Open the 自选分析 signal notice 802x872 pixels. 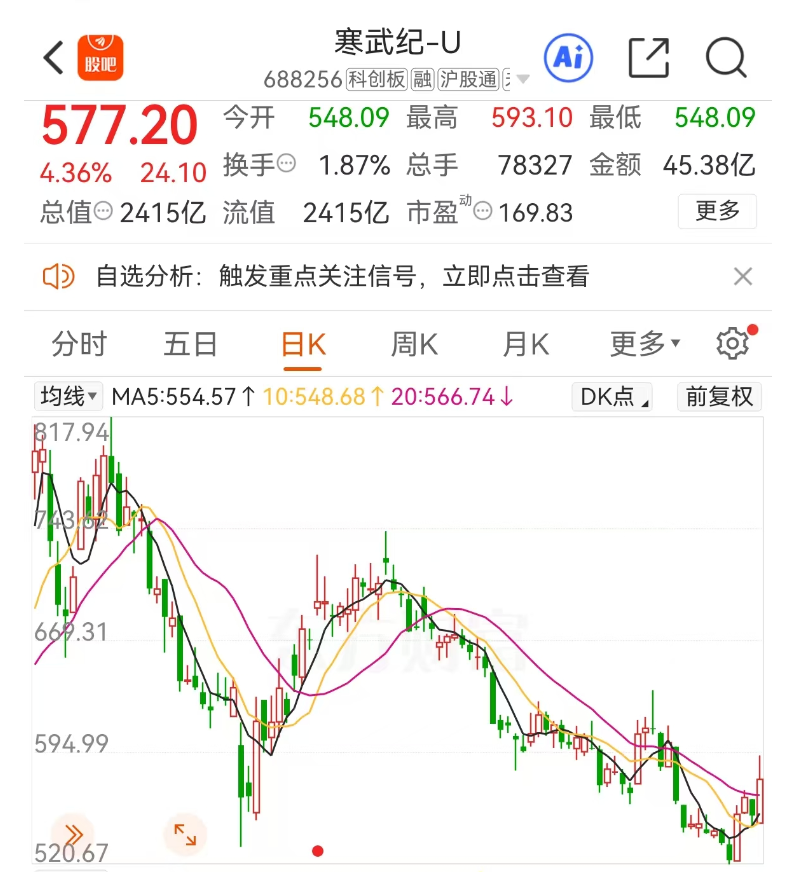click(x=342, y=276)
